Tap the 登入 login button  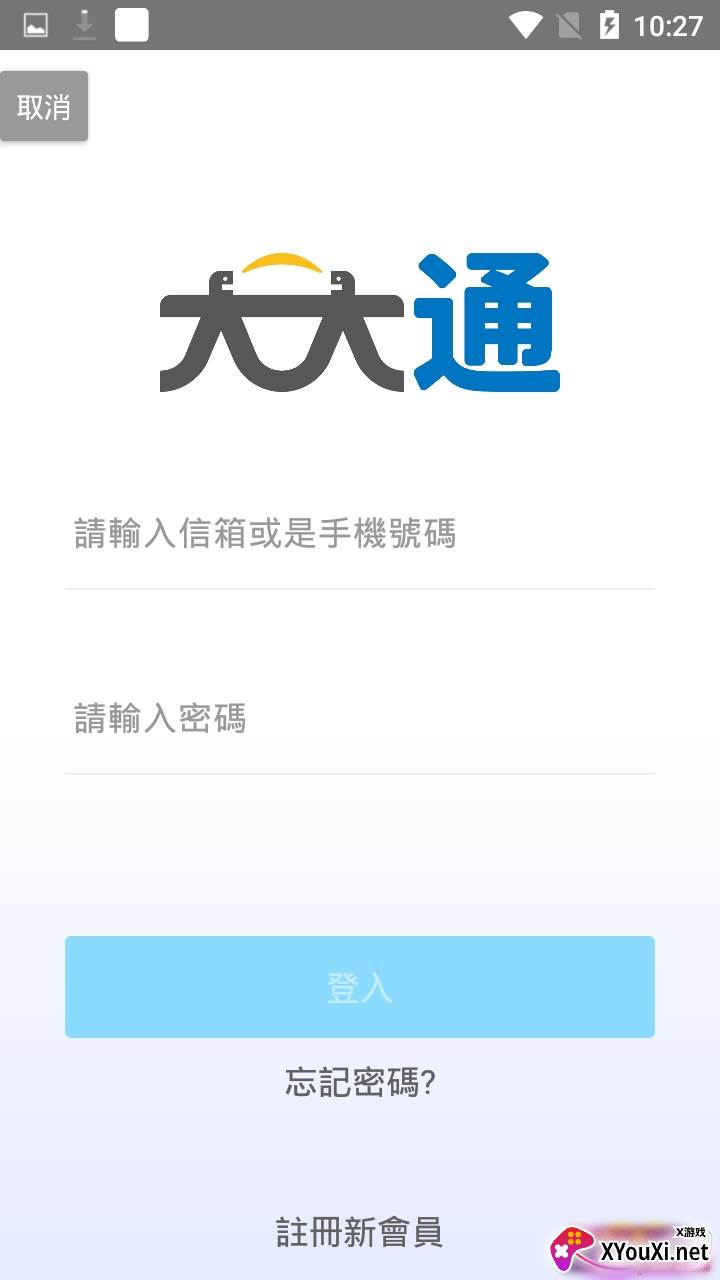359,987
